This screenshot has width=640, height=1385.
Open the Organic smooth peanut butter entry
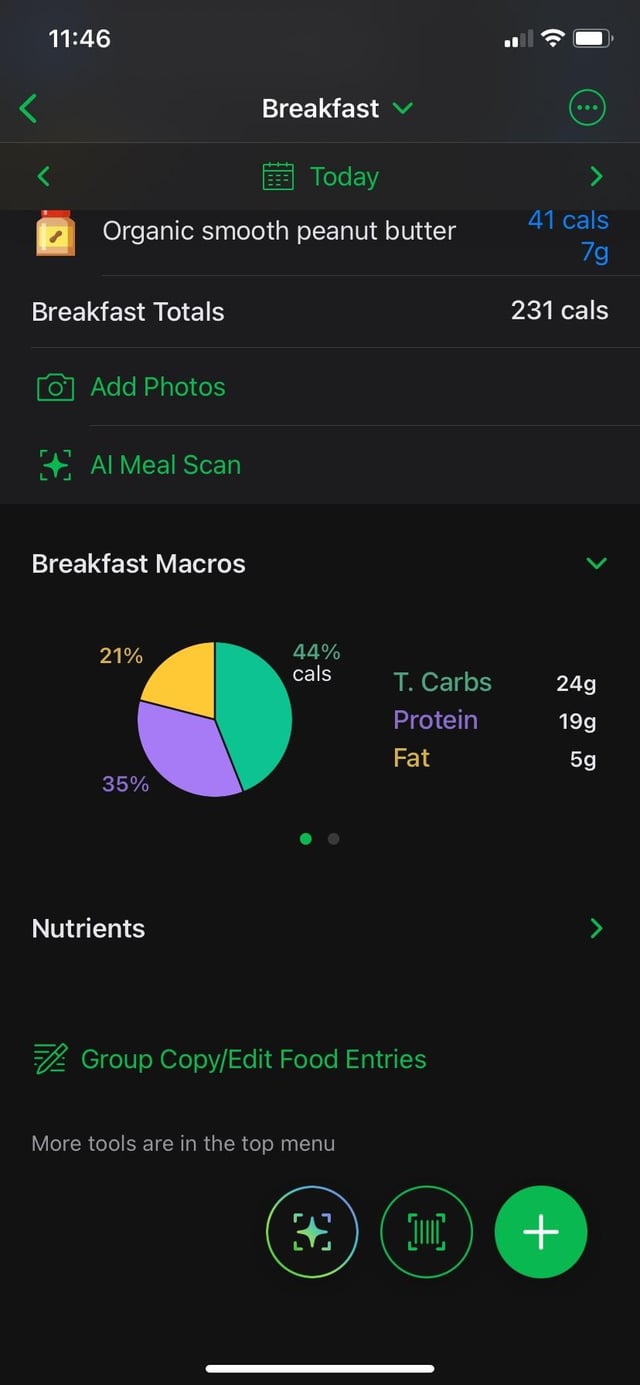(x=279, y=232)
